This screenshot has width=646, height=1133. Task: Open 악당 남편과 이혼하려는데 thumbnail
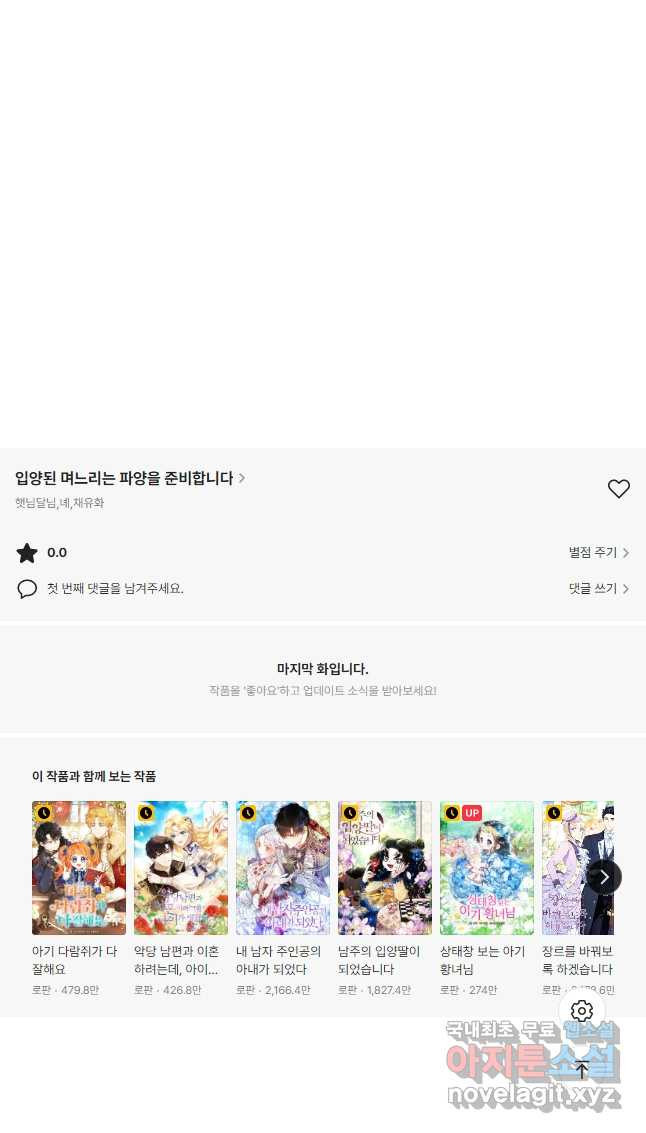click(x=181, y=868)
